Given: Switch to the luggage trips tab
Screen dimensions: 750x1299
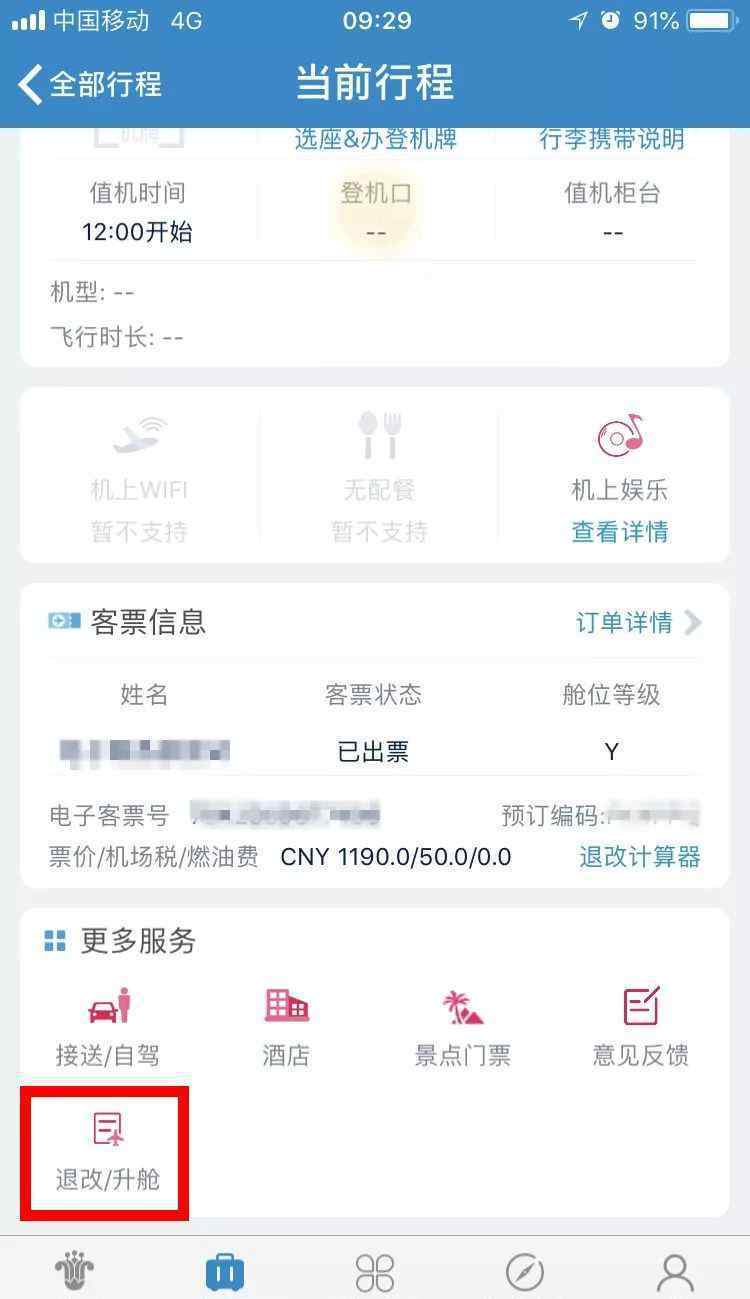Looking at the screenshot, I should point(225,1271).
